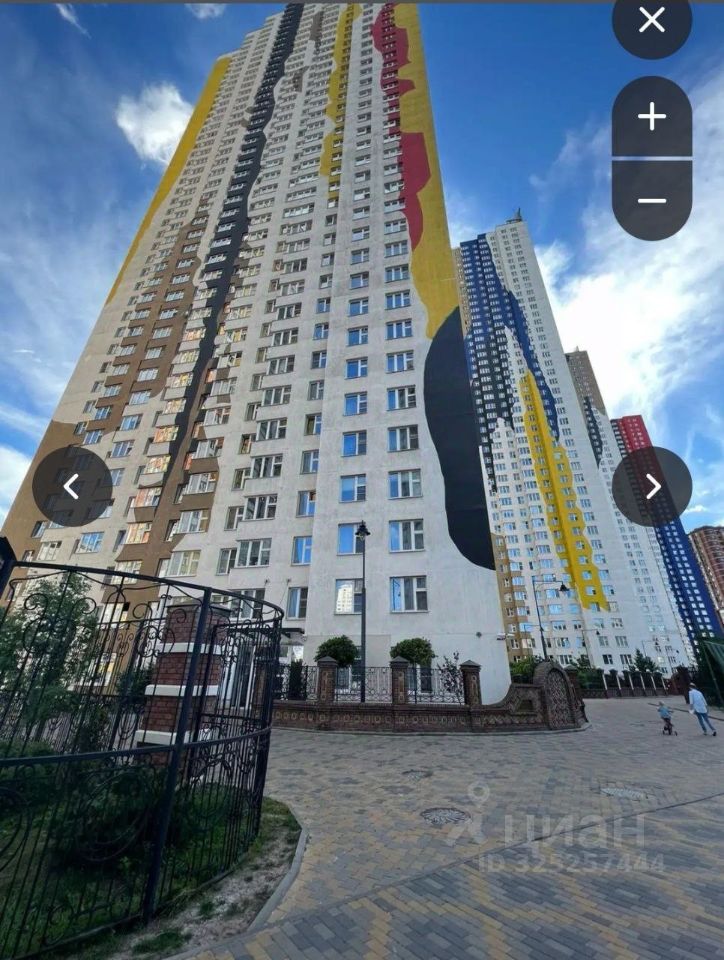Zoom out of the photo
724x960 pixels.
(x=652, y=200)
